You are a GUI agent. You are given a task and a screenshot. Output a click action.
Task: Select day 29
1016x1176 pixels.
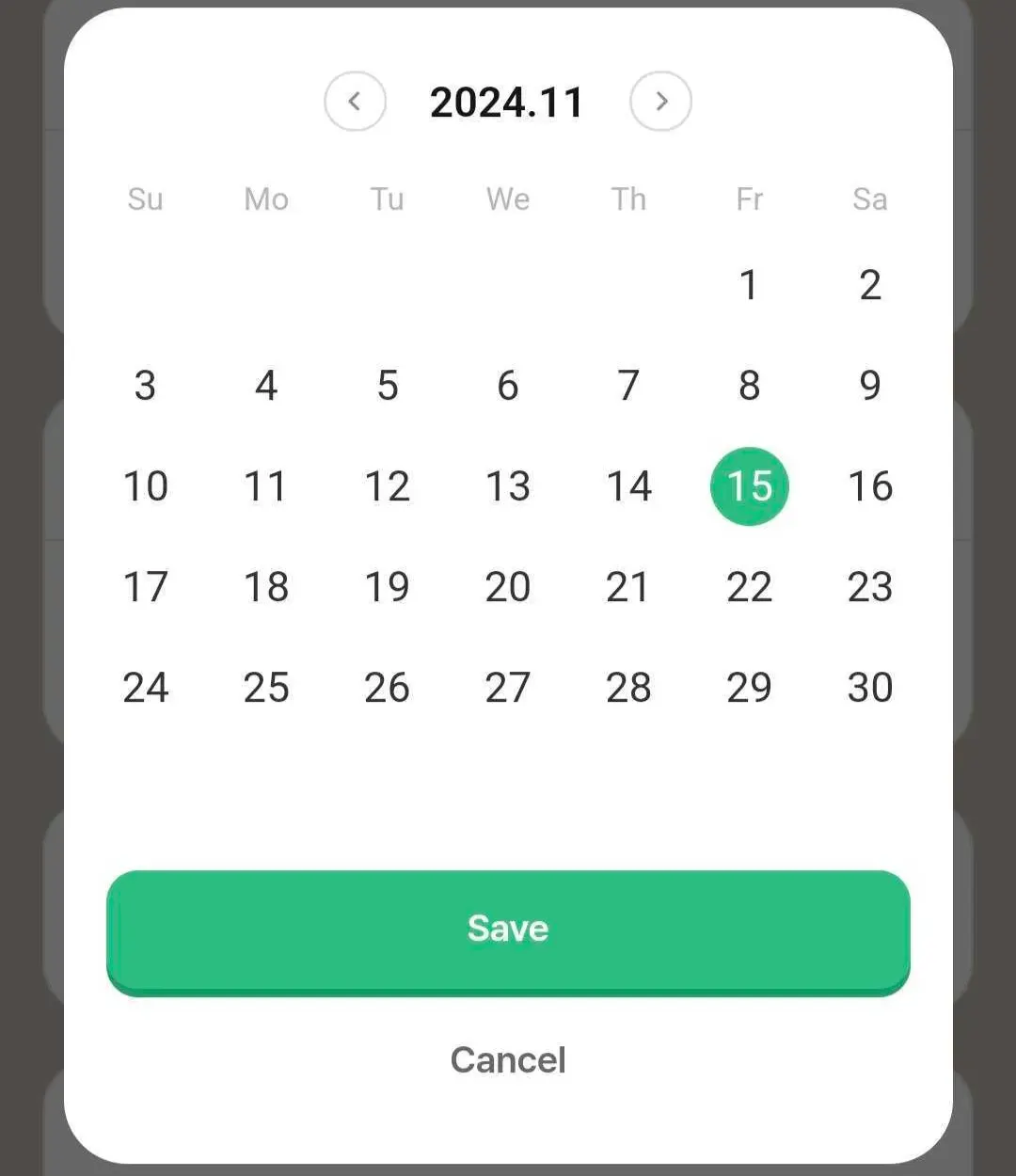749,688
